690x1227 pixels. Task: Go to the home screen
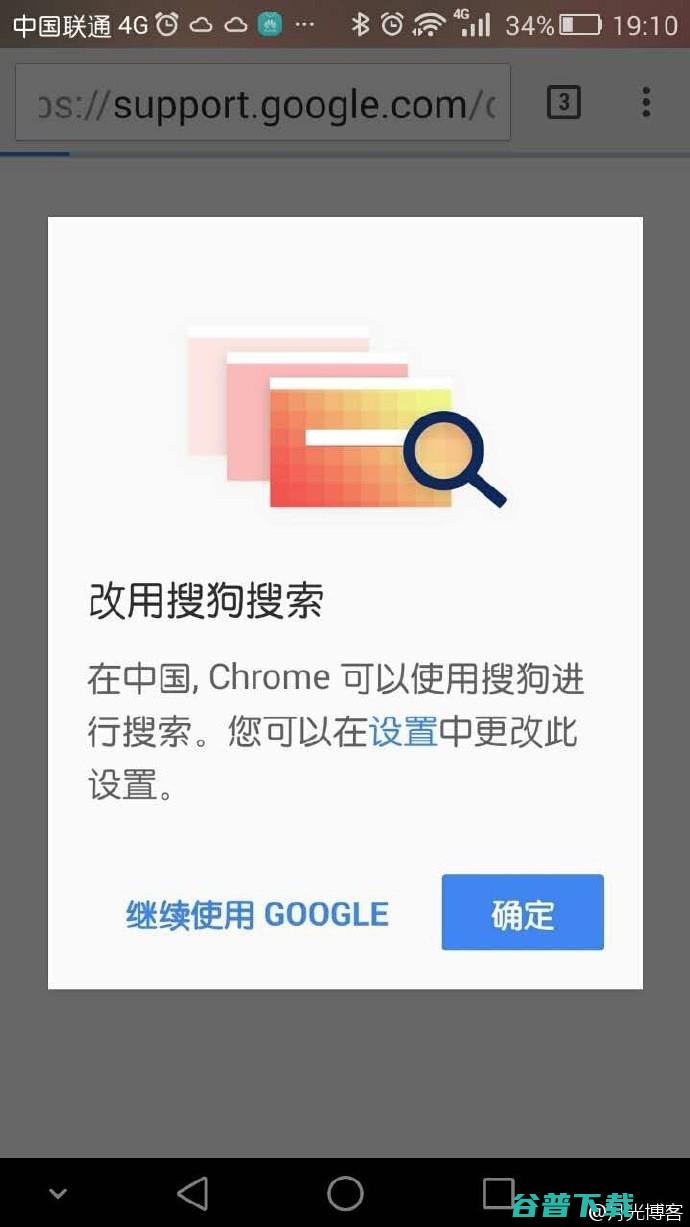click(x=345, y=1193)
